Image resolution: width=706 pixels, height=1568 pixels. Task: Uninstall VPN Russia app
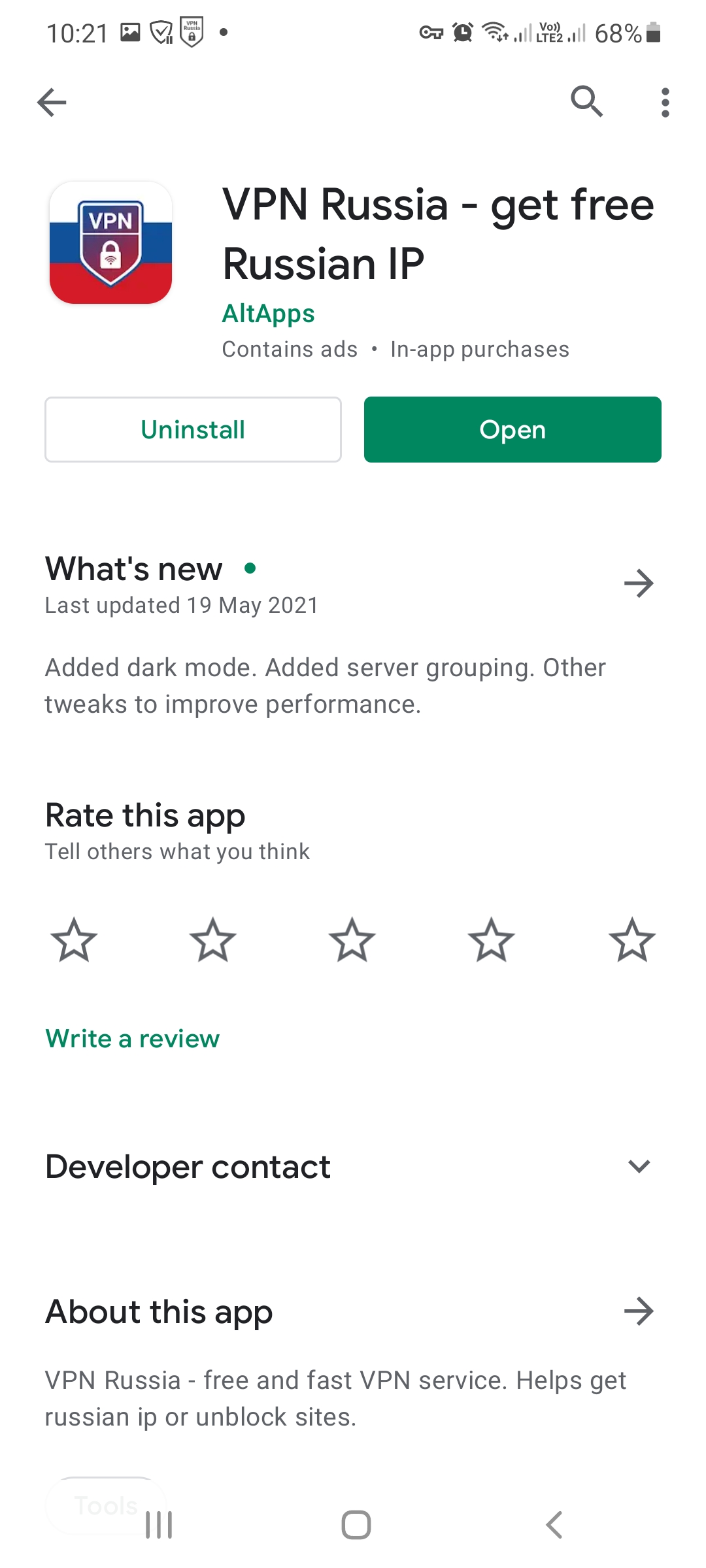pyautogui.click(x=193, y=429)
